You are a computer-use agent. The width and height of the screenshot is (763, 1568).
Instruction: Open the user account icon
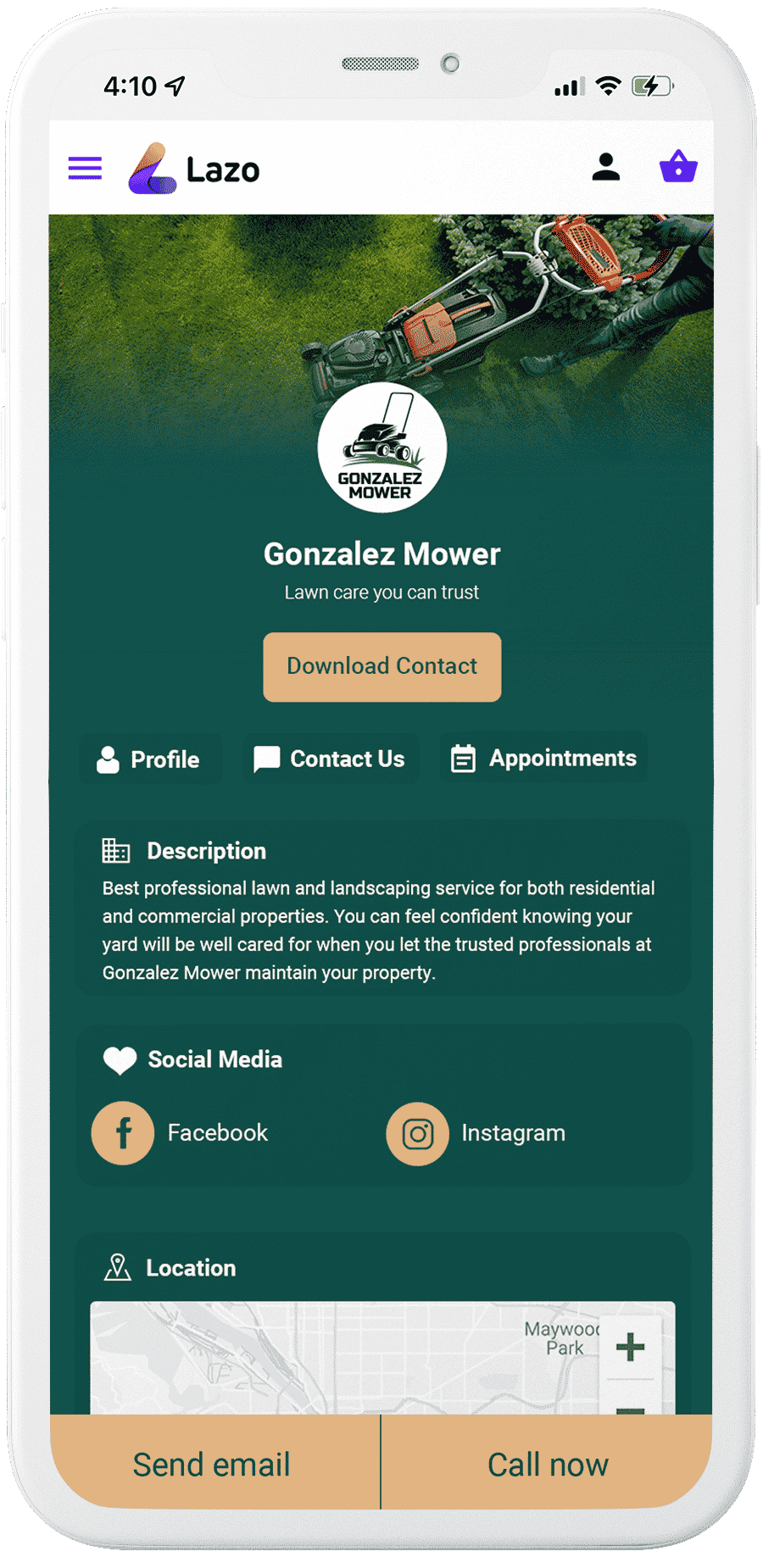(x=605, y=167)
